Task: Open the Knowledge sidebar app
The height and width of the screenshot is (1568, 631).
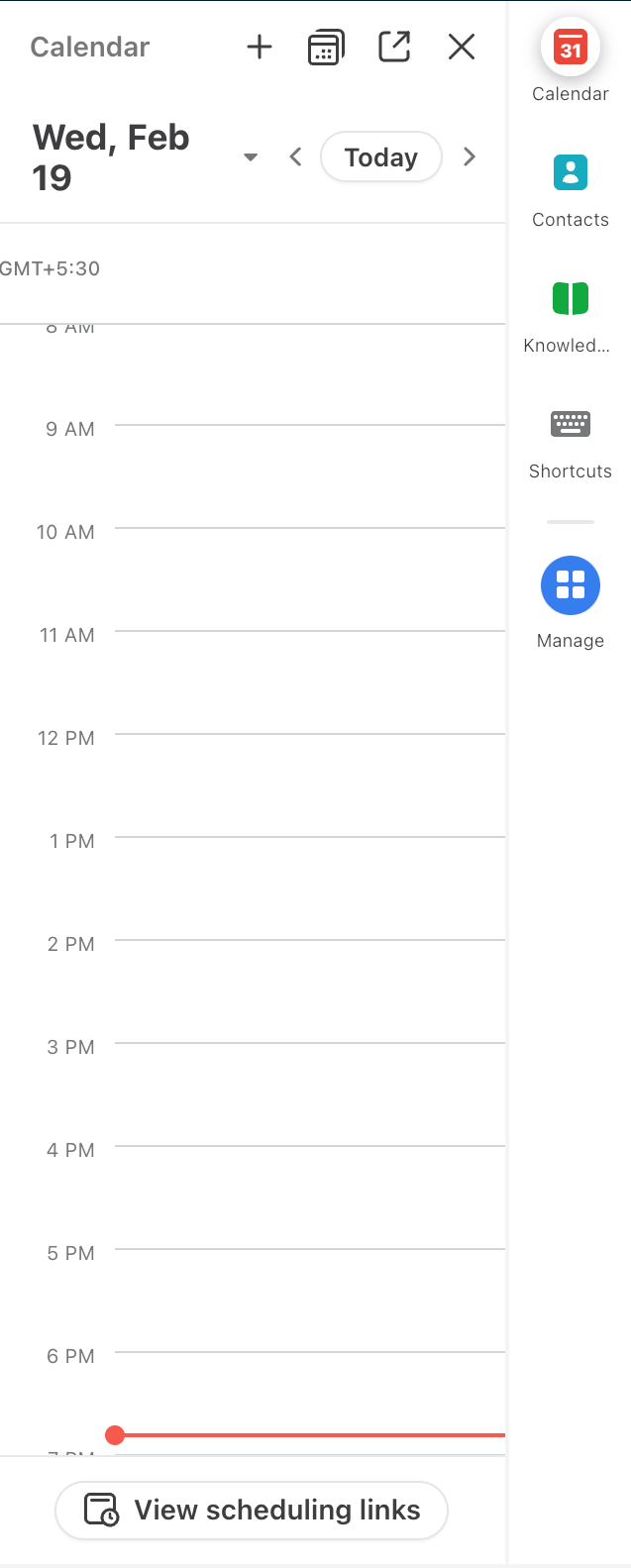Action: 571,298
